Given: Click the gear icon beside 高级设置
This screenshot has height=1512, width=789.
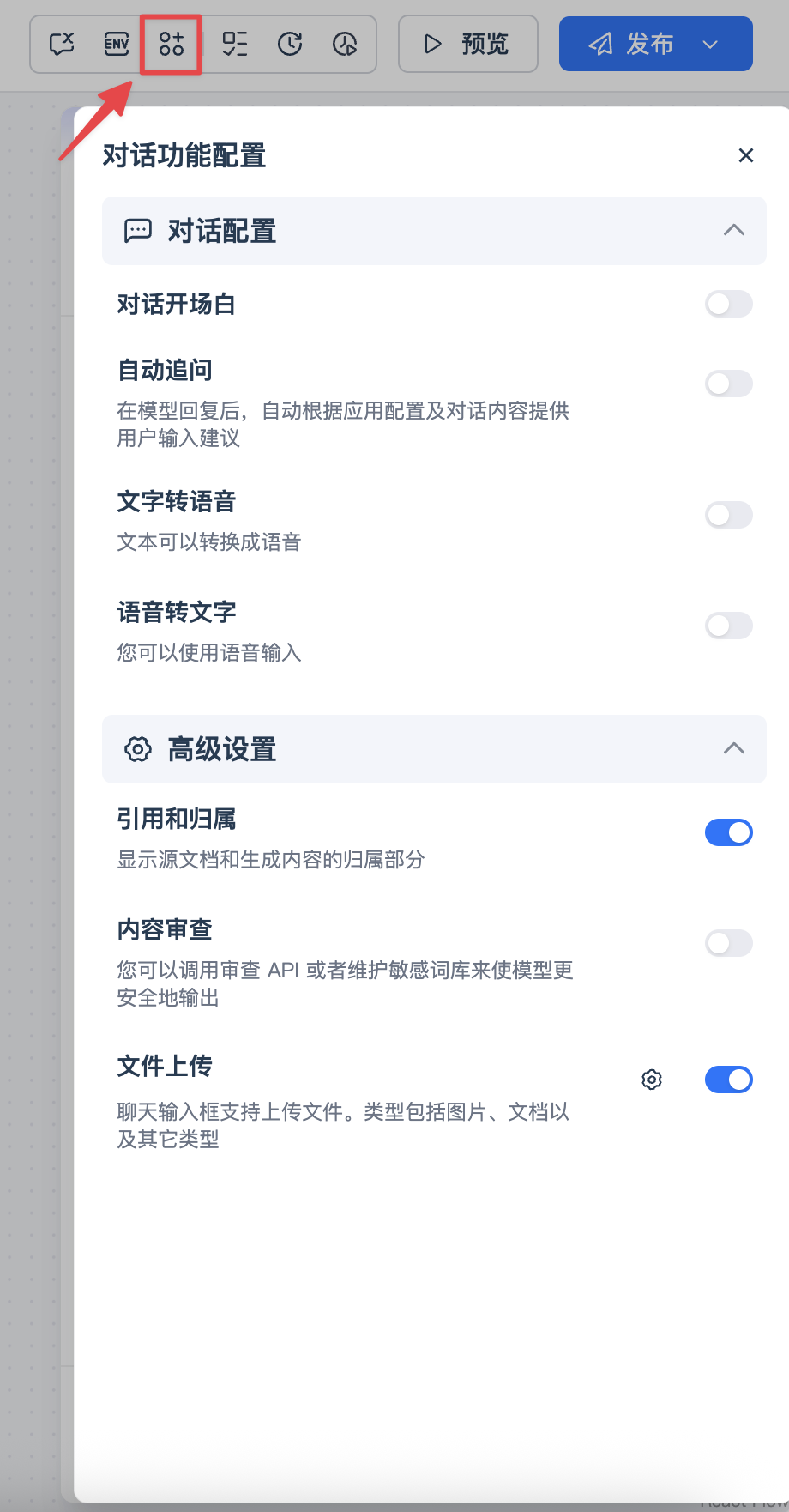Looking at the screenshot, I should click(137, 749).
